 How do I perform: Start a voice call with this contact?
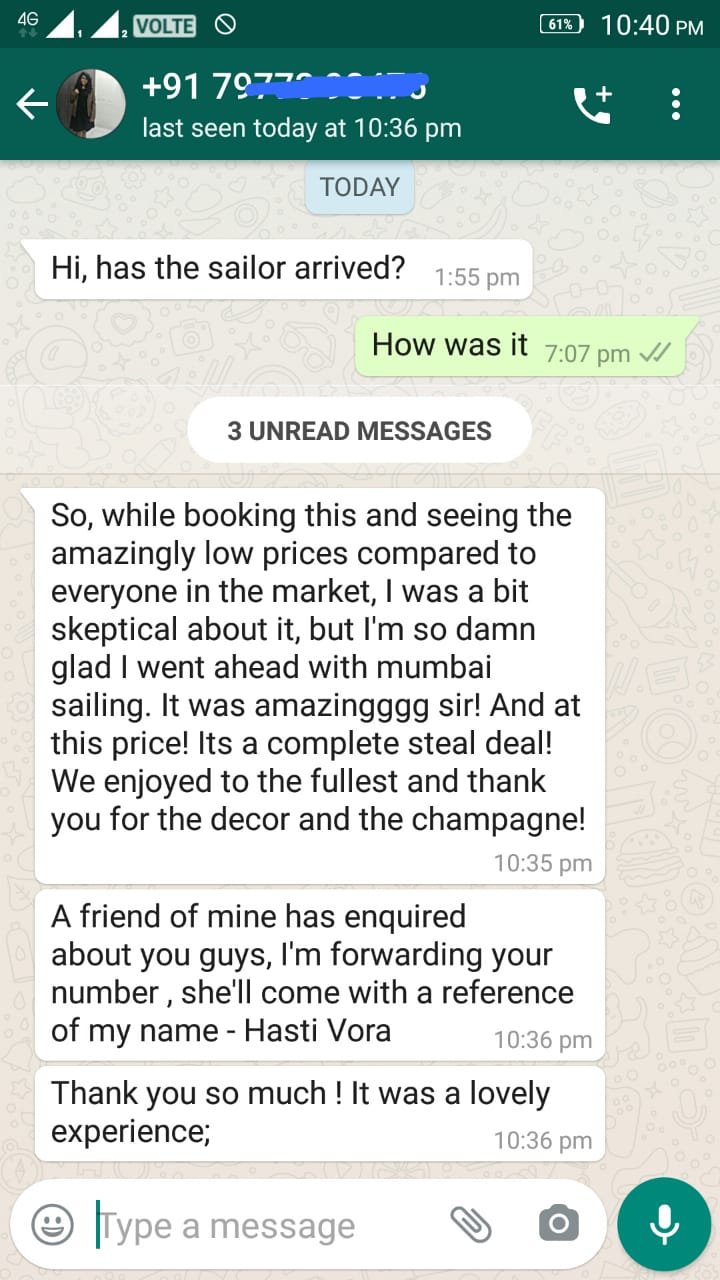point(591,105)
